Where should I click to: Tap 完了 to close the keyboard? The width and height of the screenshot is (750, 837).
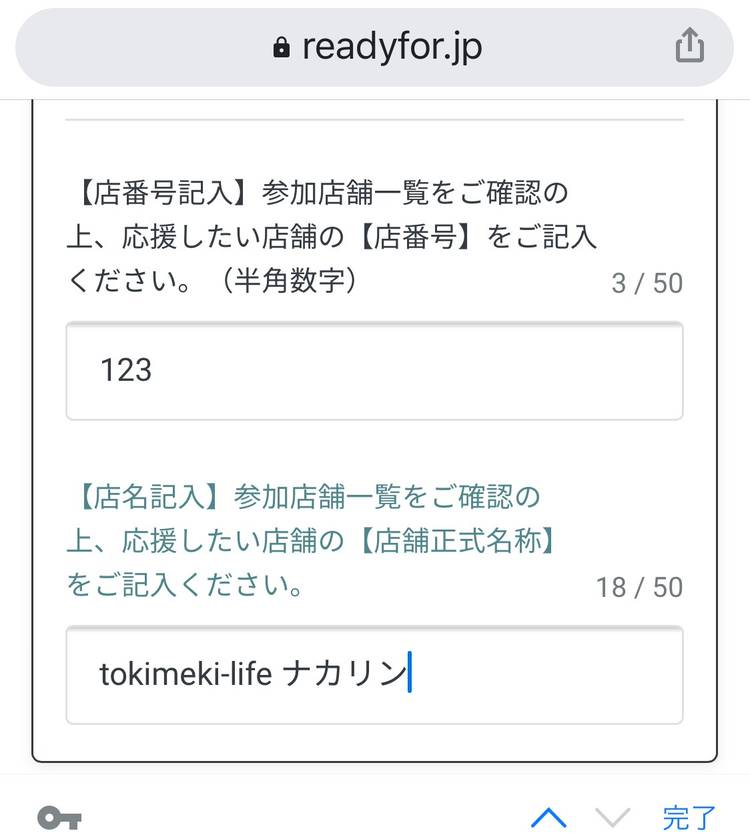coord(689,817)
